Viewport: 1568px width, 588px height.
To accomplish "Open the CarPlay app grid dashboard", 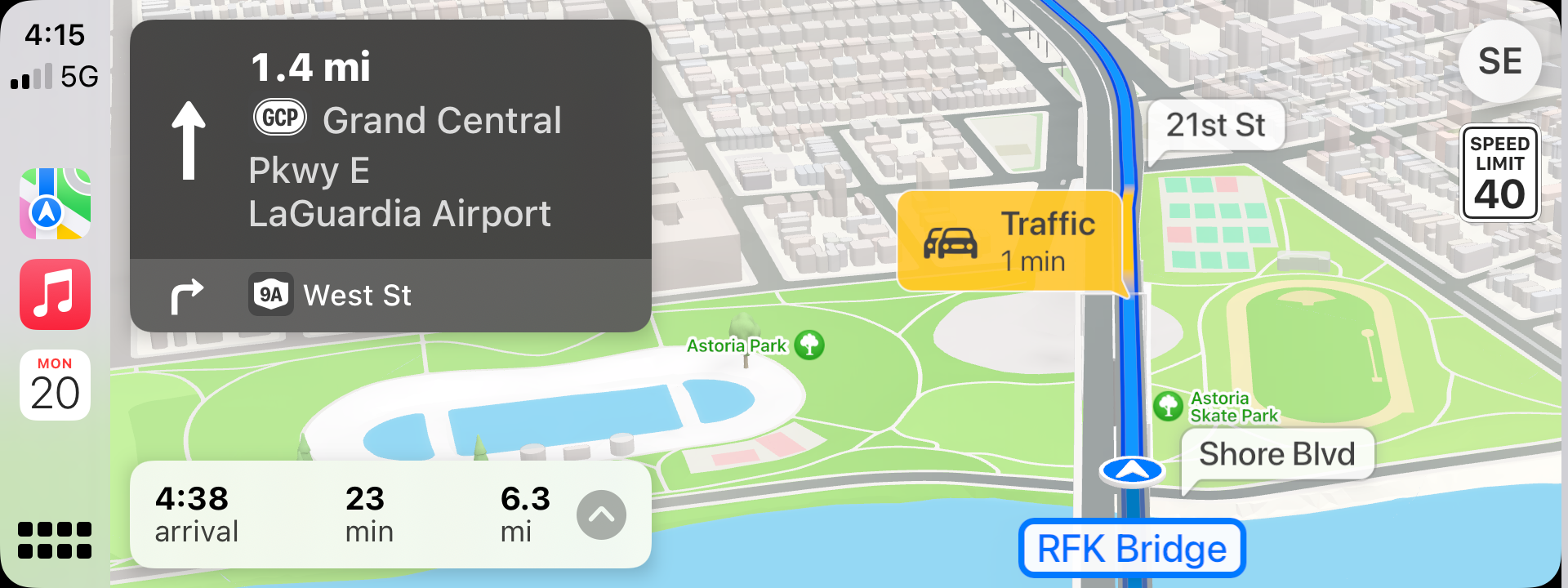I will (x=55, y=540).
